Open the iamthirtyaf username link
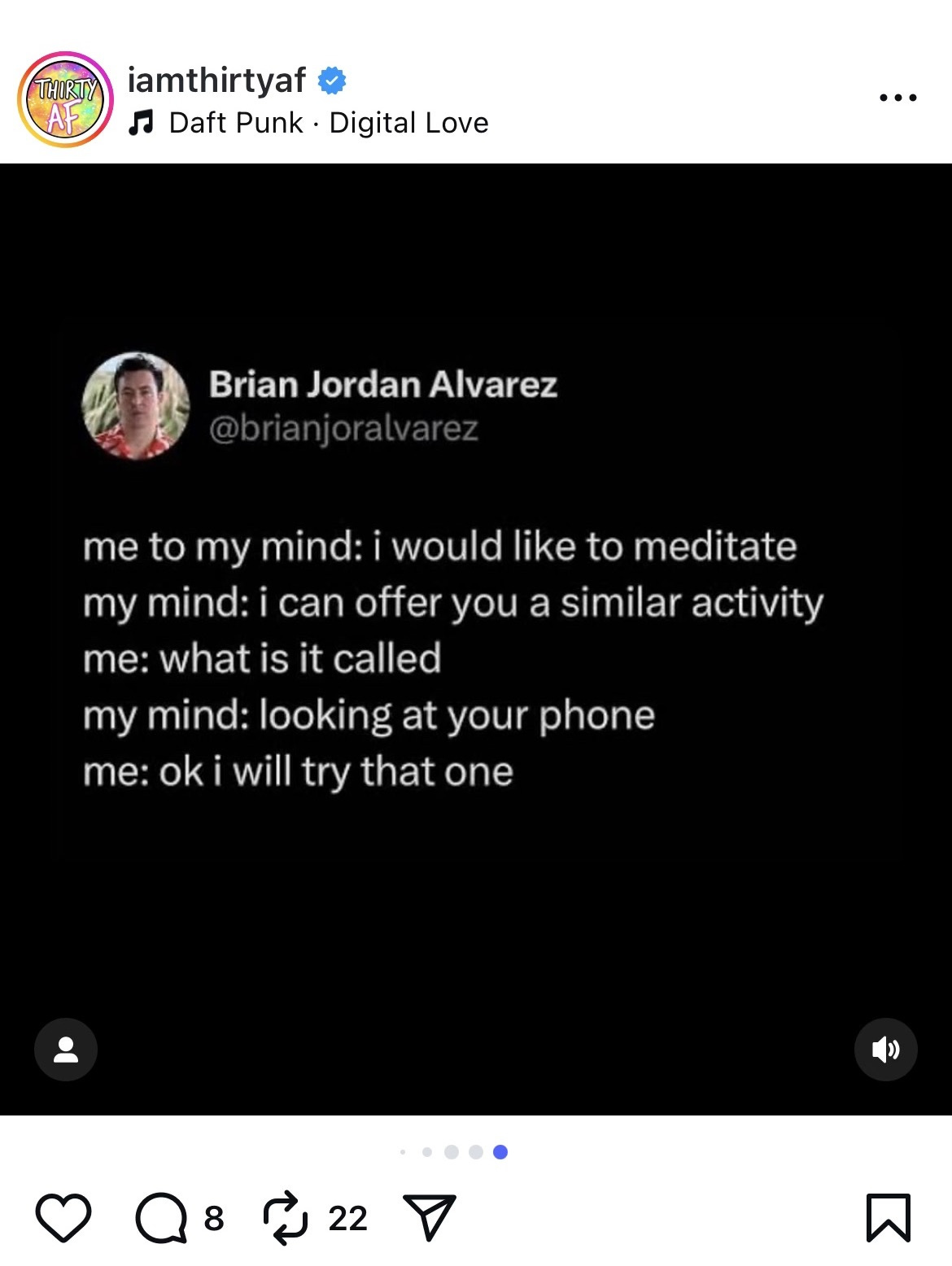 pyautogui.click(x=216, y=80)
